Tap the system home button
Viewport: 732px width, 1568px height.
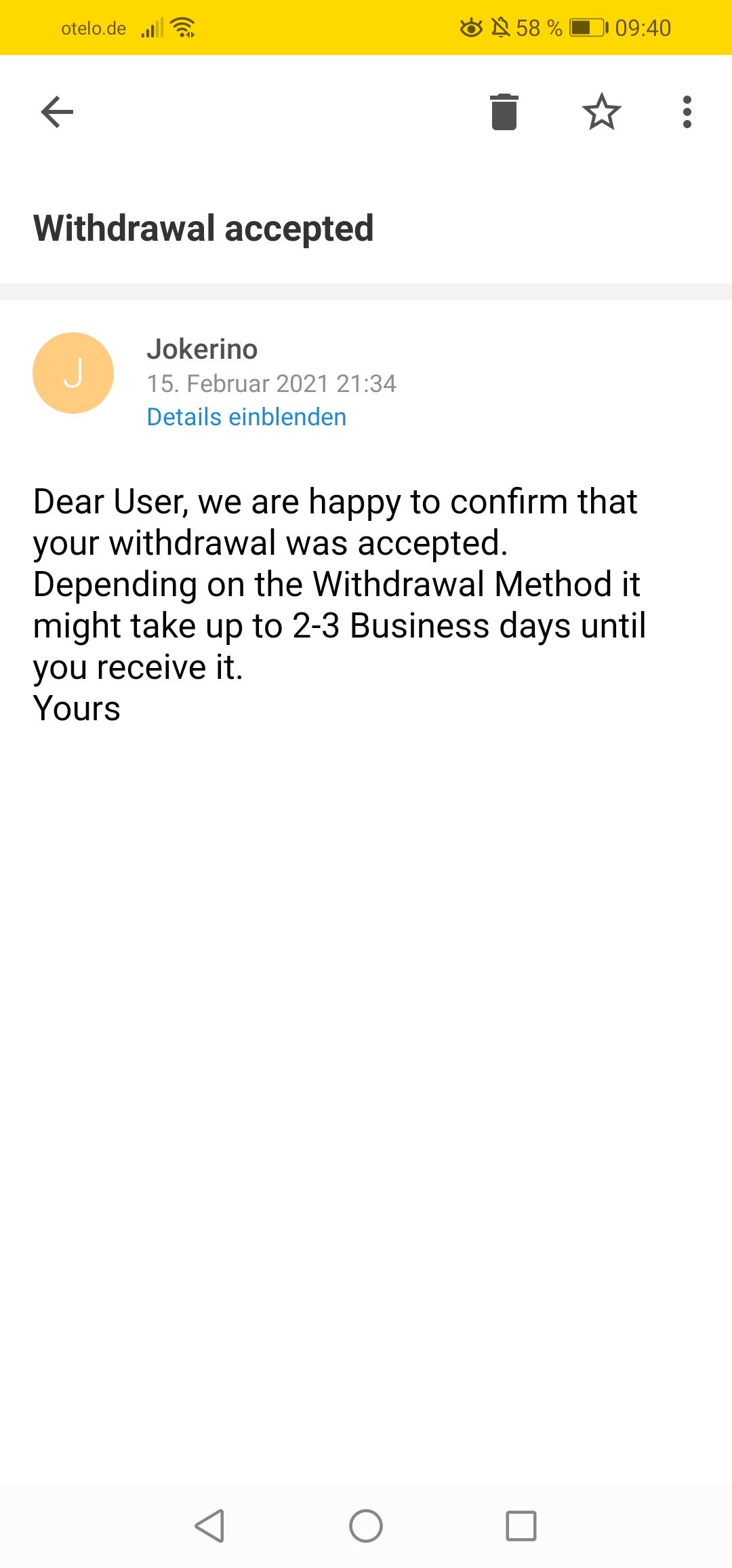click(366, 1526)
